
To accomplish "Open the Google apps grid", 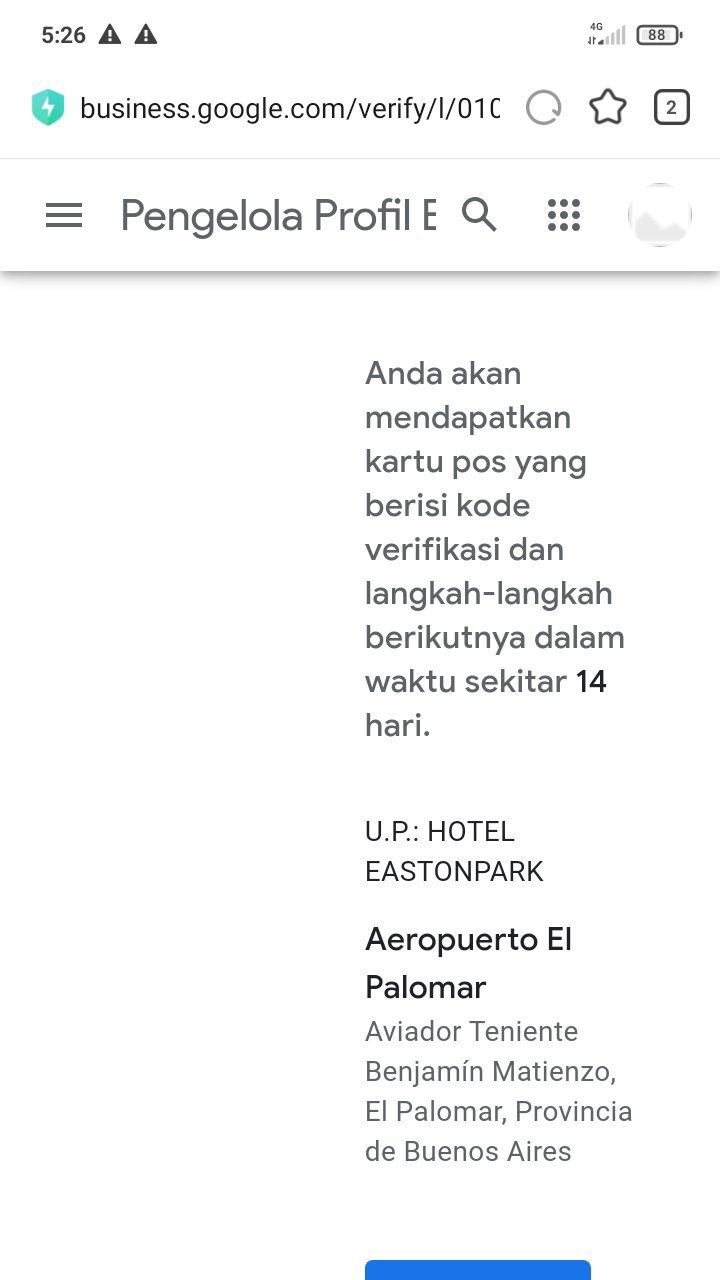I will tap(564, 215).
